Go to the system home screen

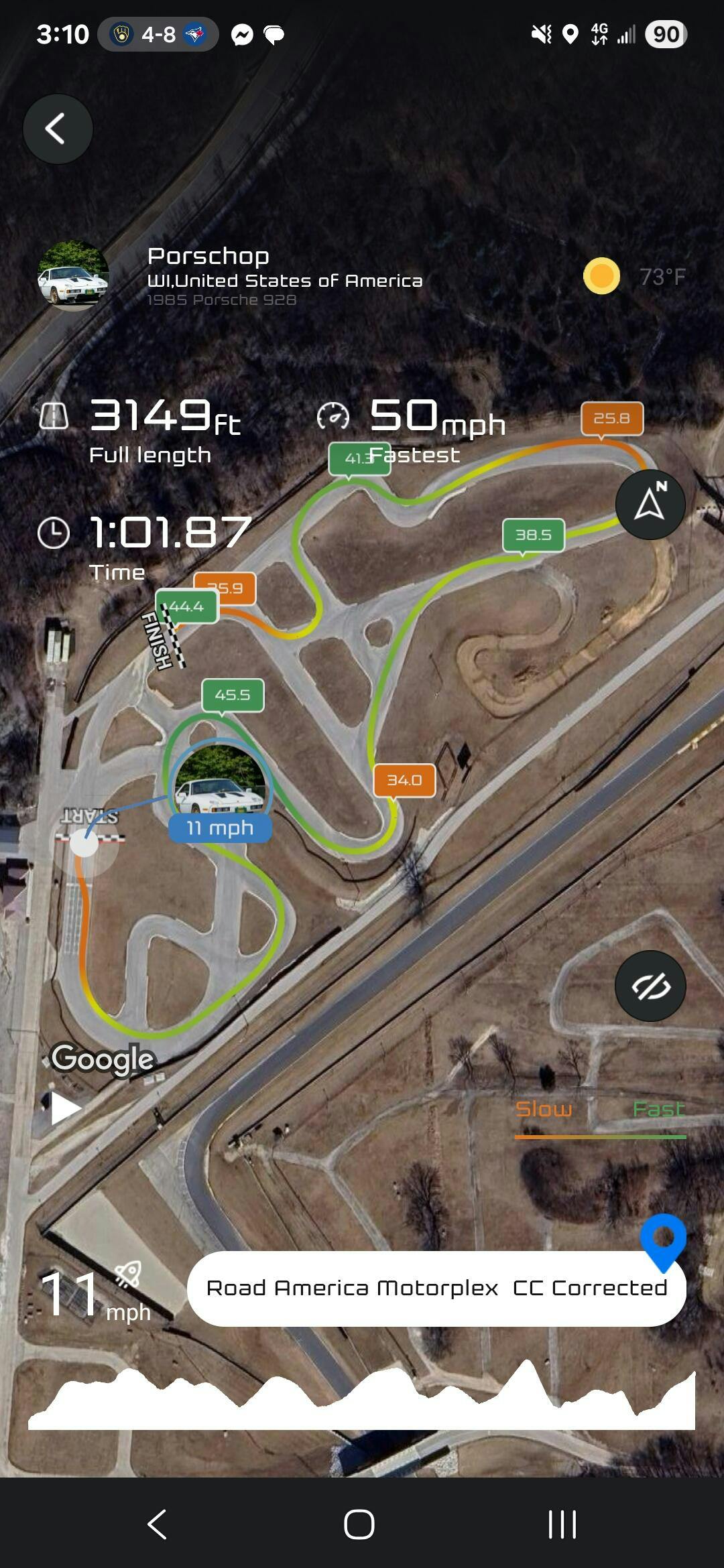coord(359,1524)
